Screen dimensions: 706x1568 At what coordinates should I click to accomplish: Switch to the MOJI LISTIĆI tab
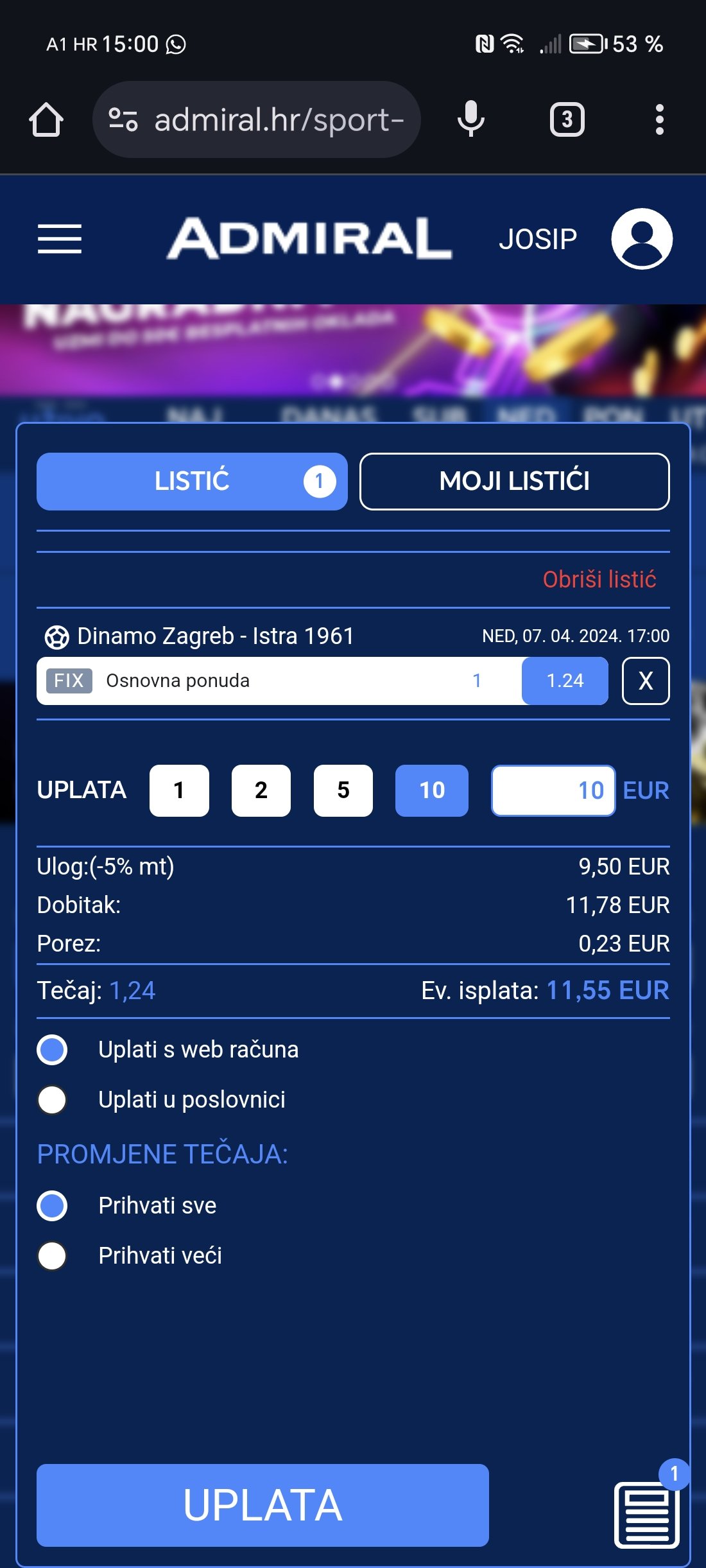[514, 482]
